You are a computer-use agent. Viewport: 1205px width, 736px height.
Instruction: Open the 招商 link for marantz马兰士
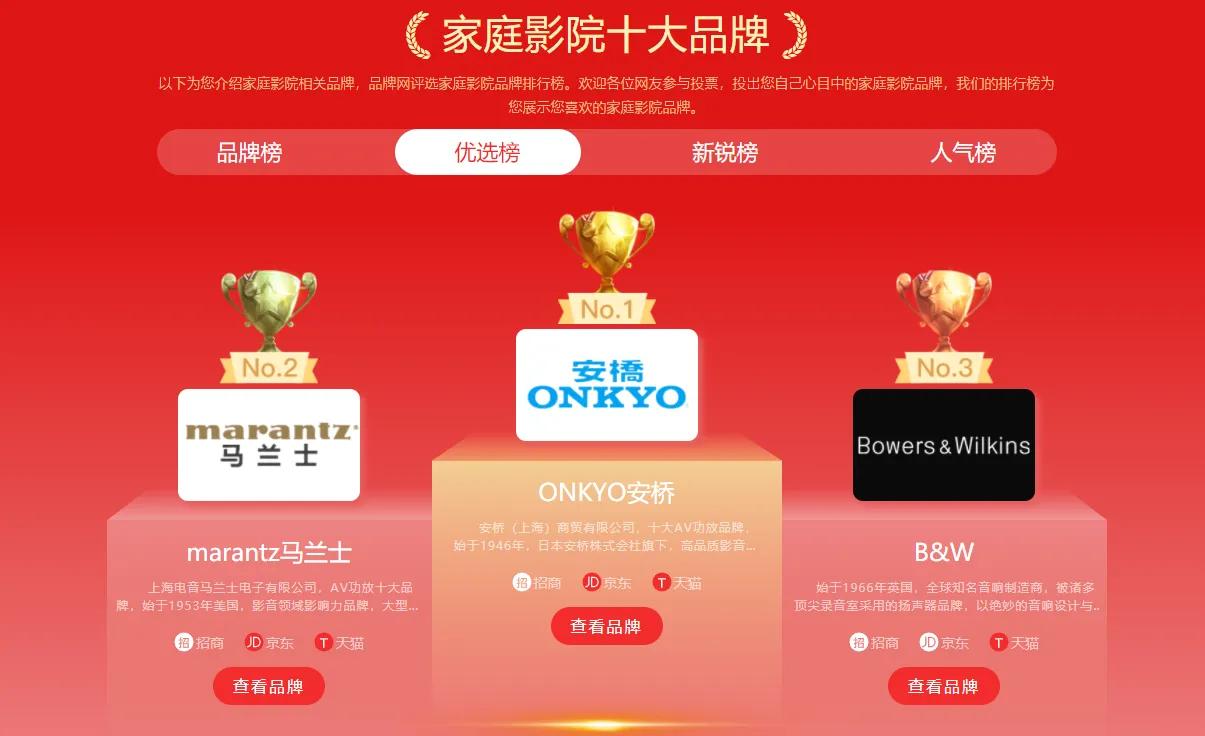click(199, 643)
